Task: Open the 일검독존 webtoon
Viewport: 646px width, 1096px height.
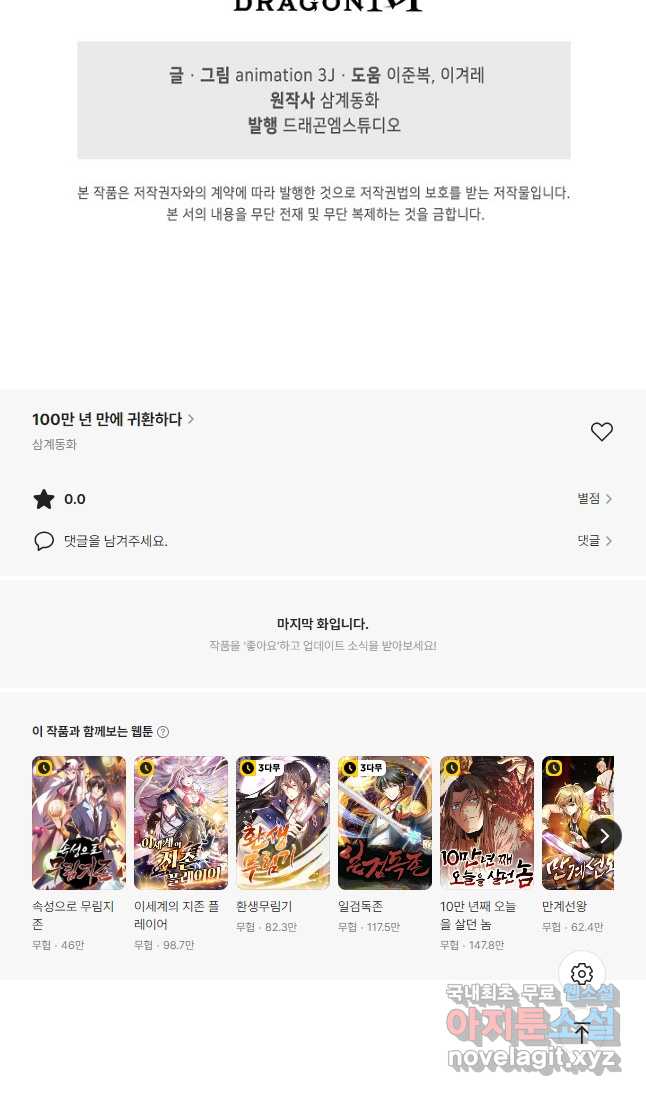Action: point(385,823)
